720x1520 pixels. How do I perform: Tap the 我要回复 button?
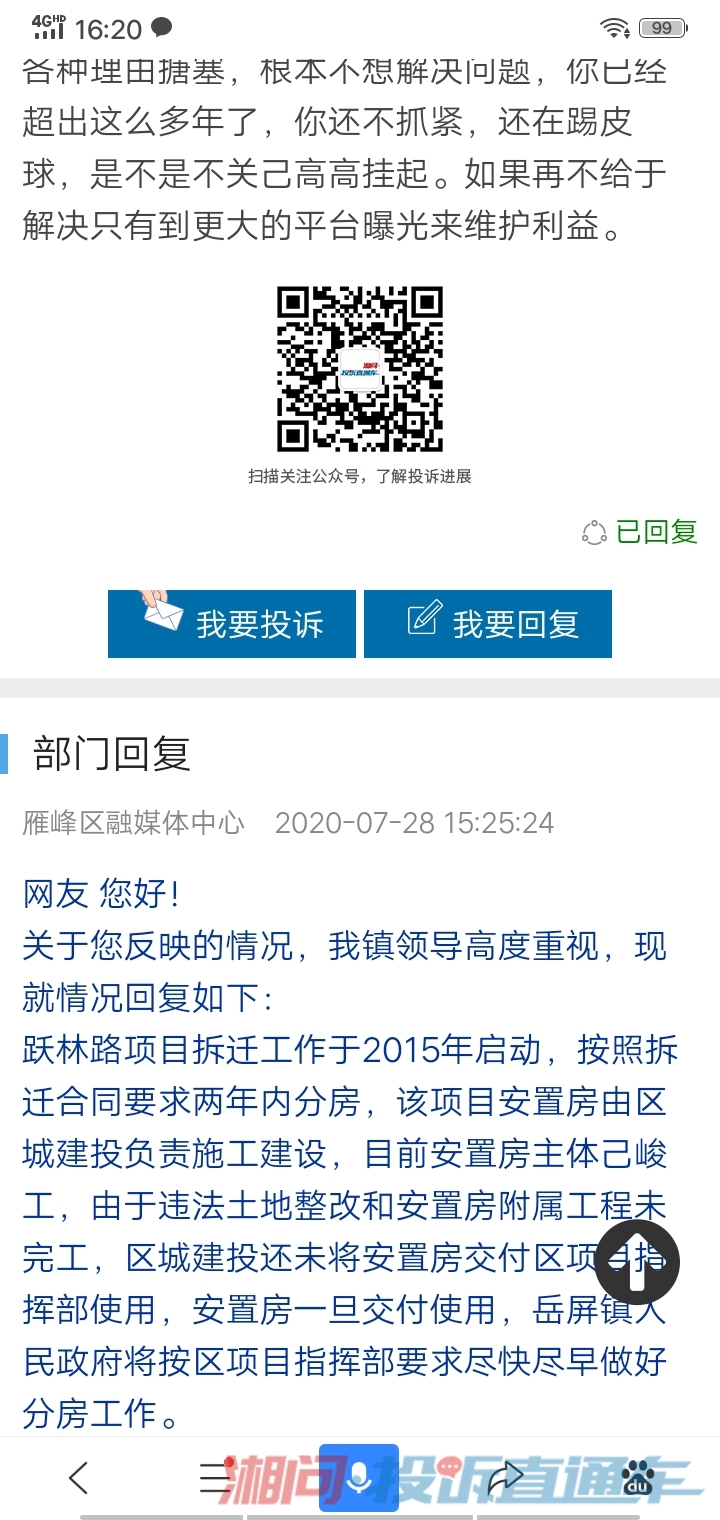point(487,624)
